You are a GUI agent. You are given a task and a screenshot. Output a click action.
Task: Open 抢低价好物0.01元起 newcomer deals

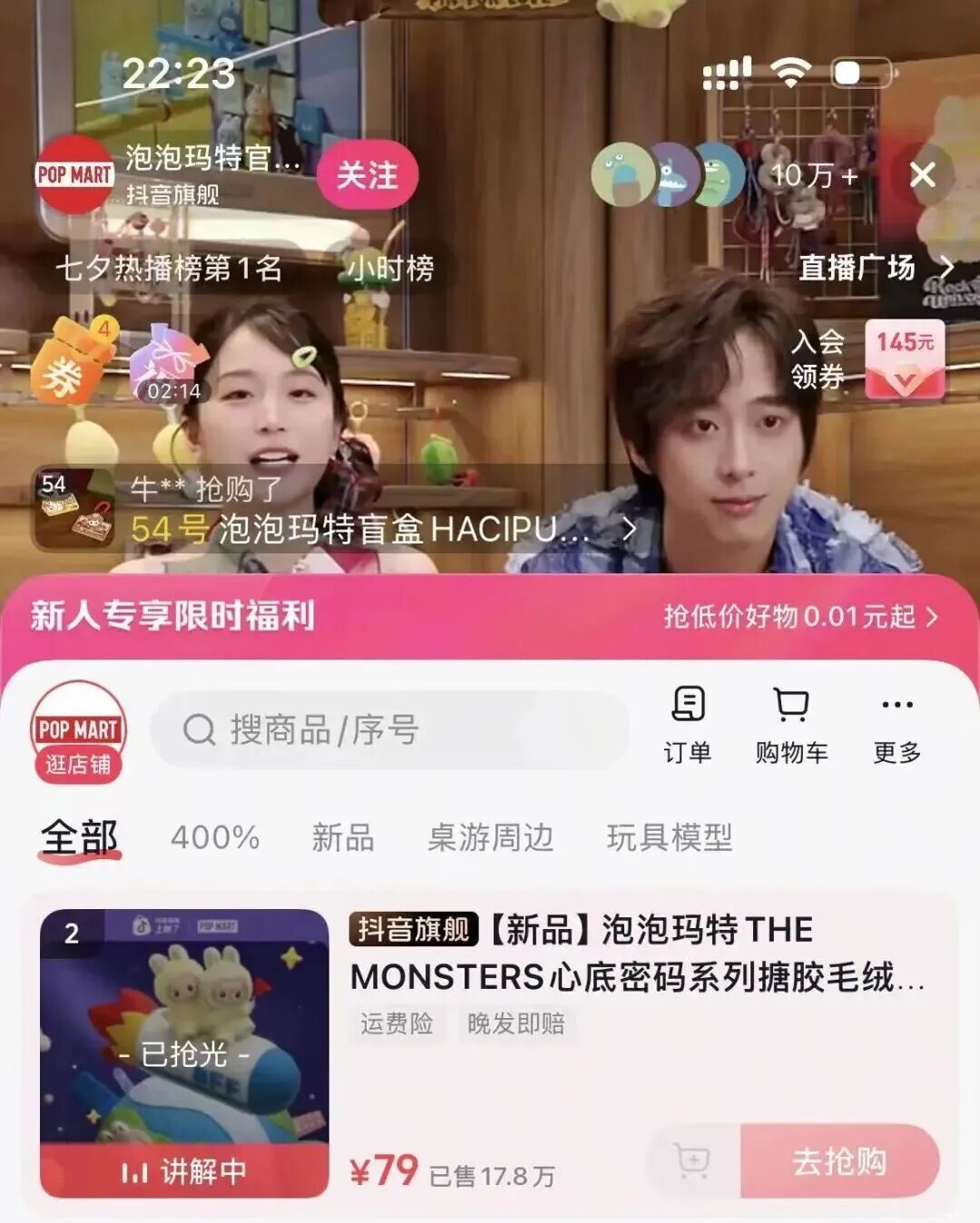(800, 617)
